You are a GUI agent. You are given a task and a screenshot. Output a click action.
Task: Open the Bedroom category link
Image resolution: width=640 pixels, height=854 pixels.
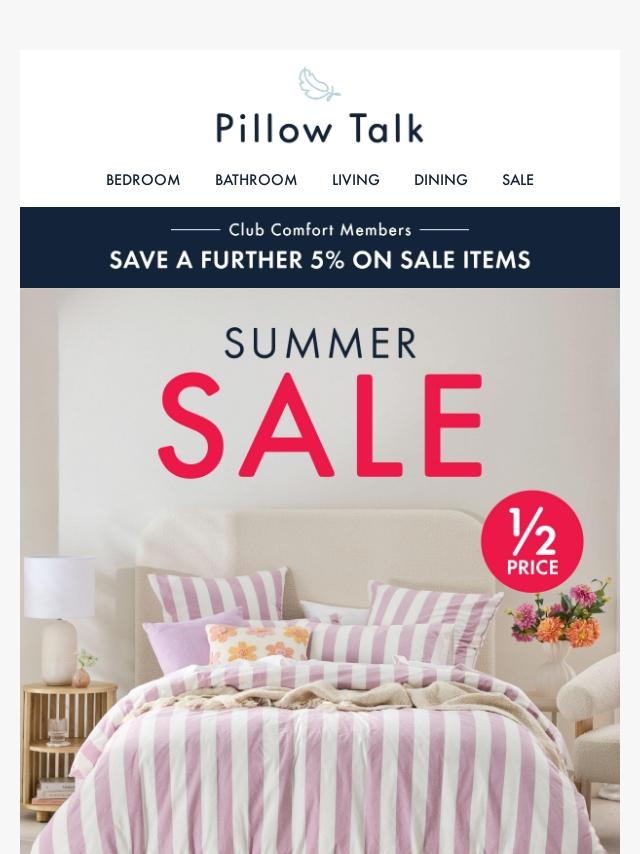point(143,180)
